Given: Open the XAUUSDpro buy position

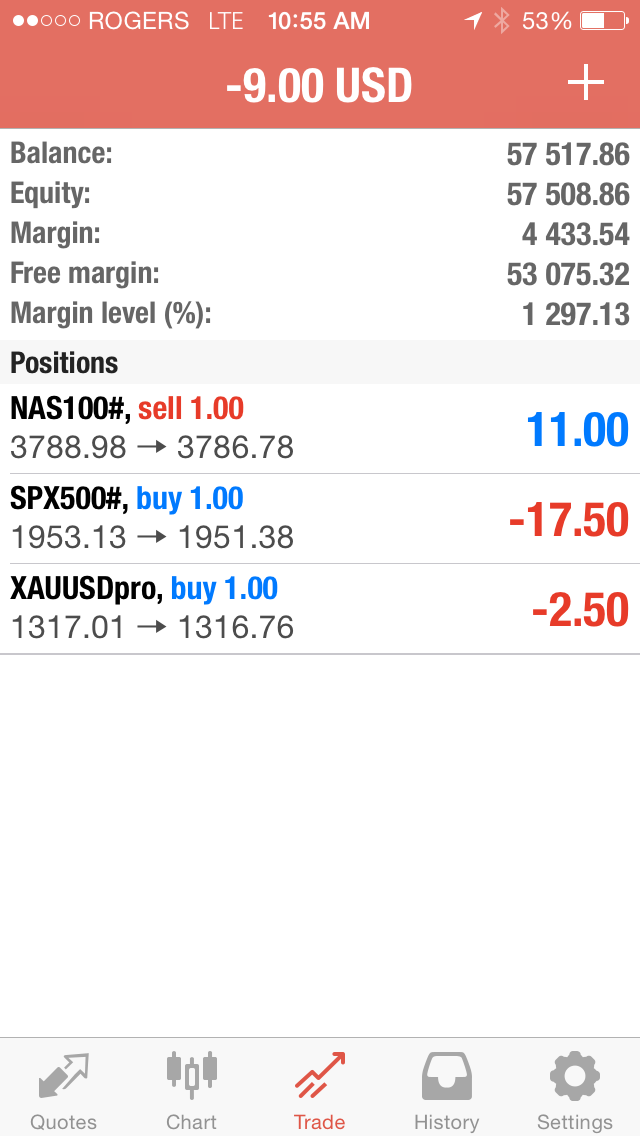Looking at the screenshot, I should tap(320, 609).
